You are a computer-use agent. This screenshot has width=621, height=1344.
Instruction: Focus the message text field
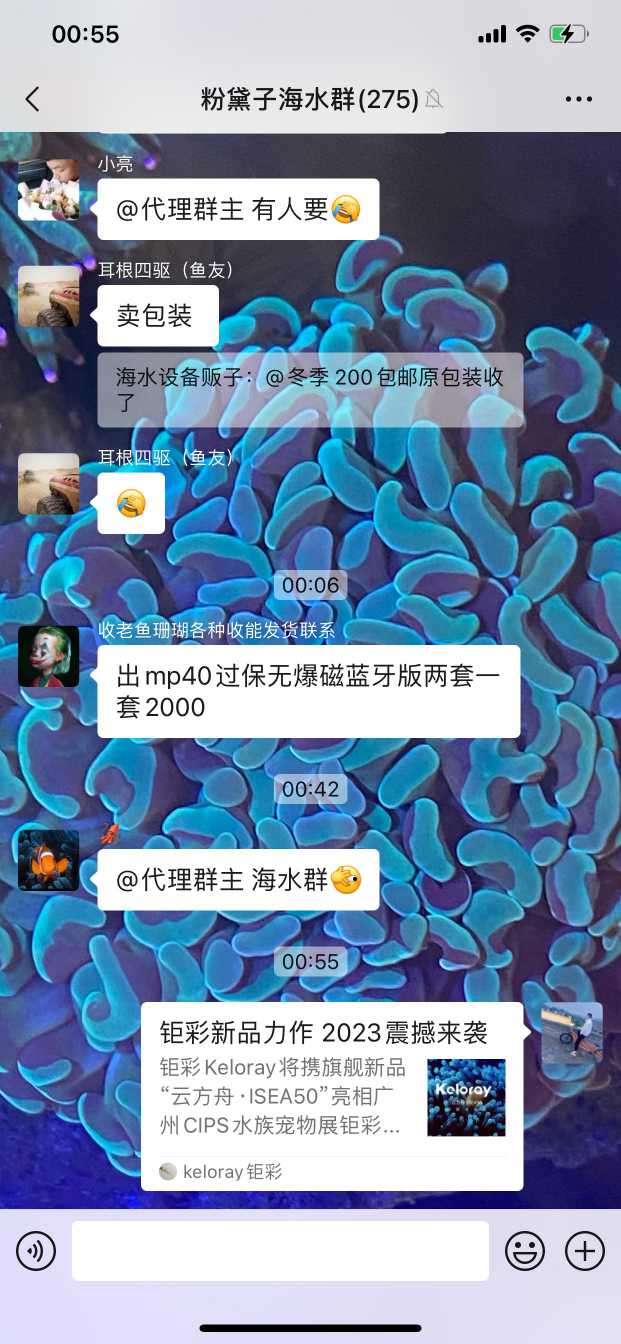pyautogui.click(x=280, y=1251)
